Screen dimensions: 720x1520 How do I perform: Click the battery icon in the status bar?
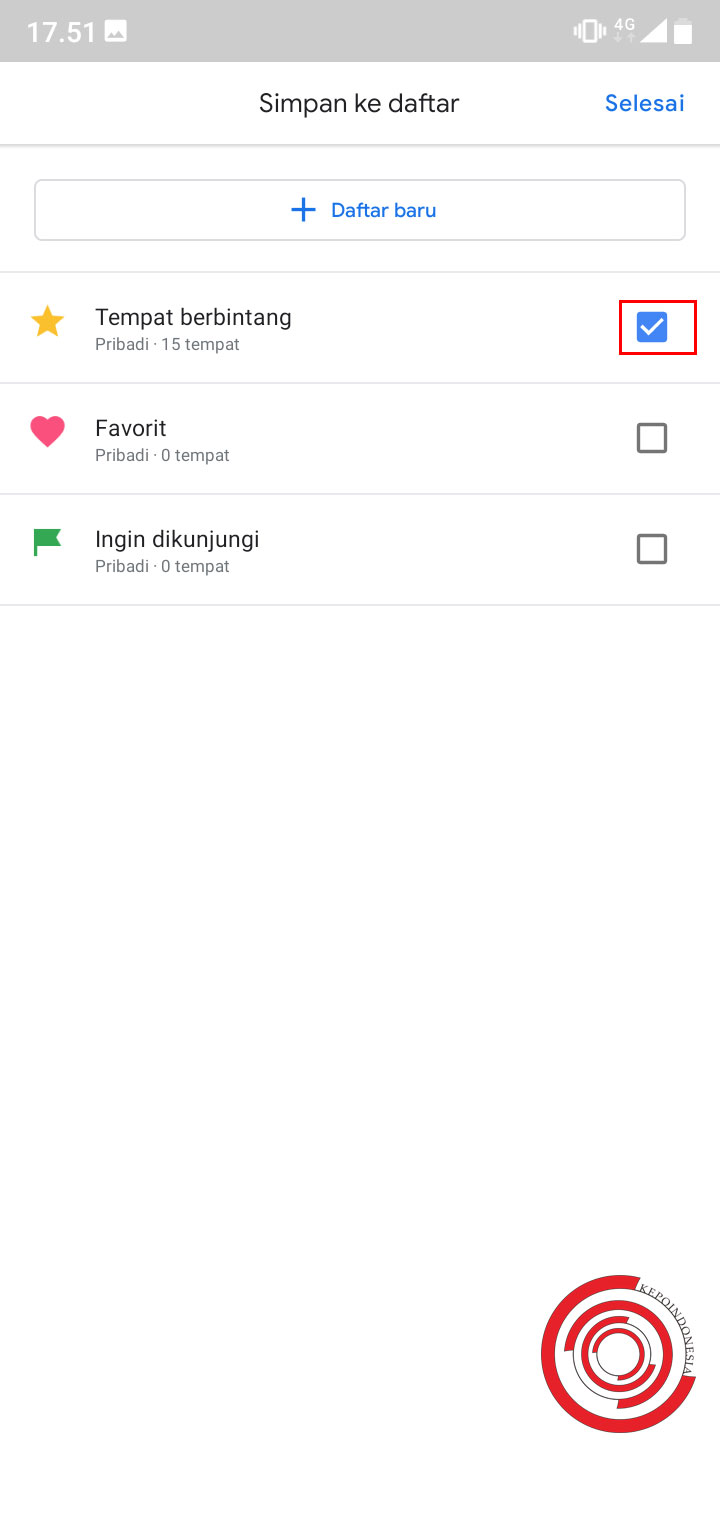pos(684,30)
